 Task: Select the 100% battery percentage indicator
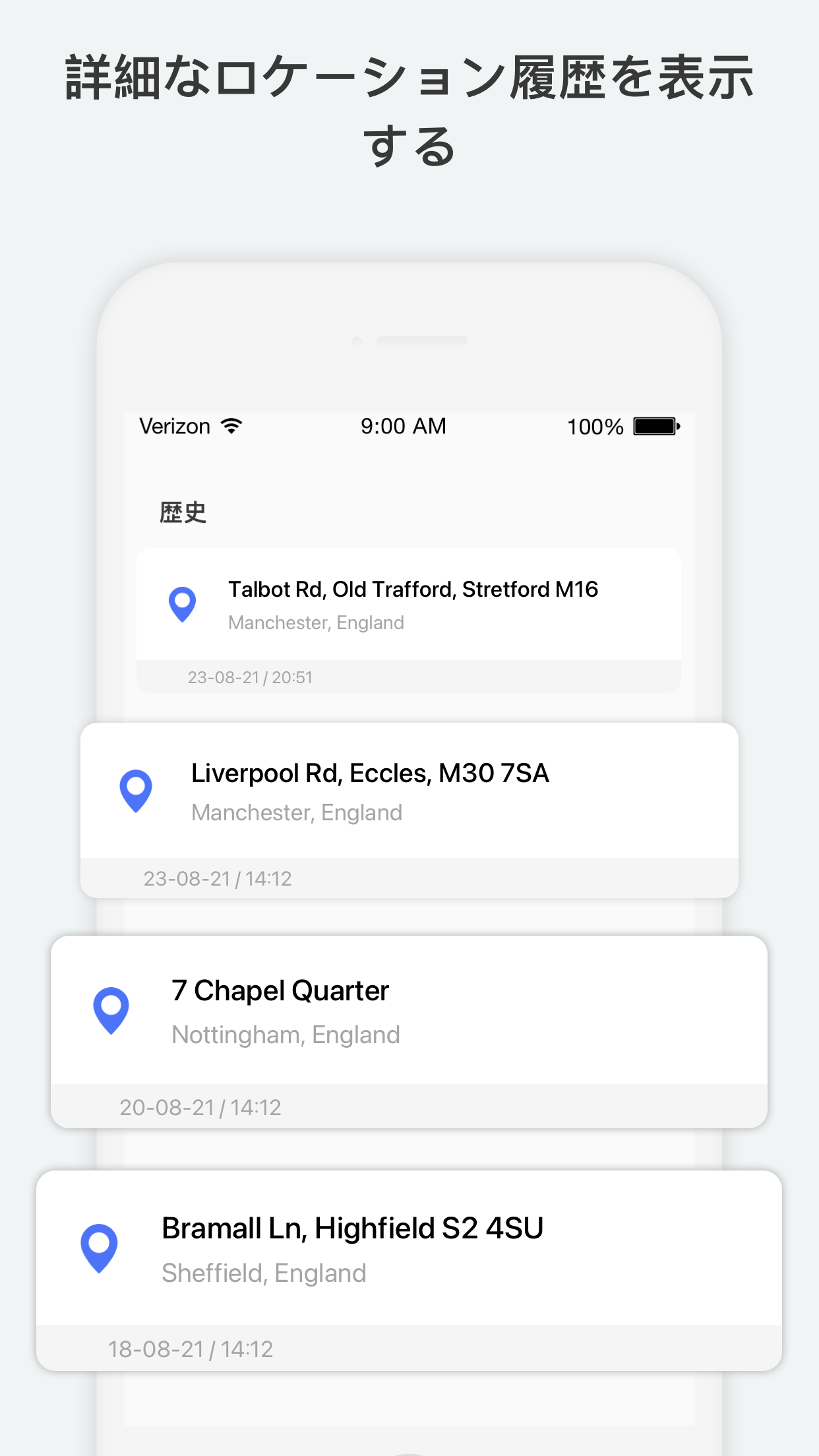coord(595,426)
